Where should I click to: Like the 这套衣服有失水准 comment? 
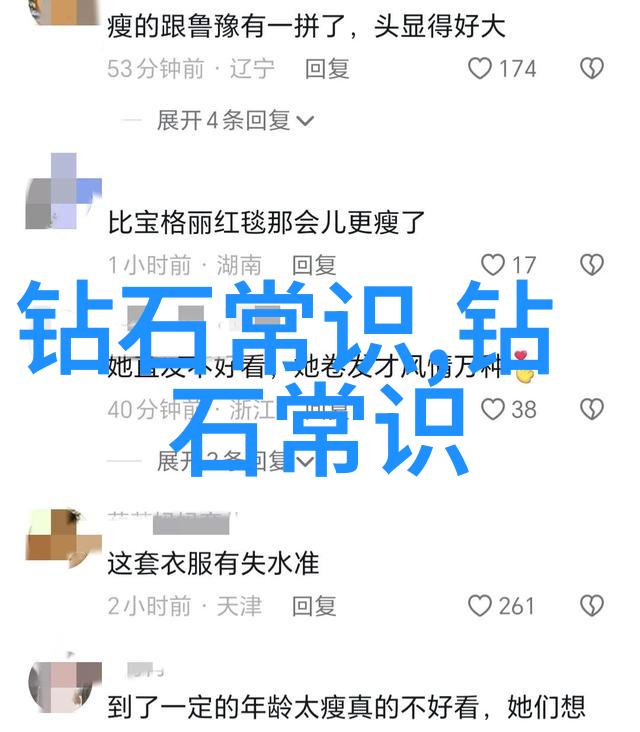pos(481,606)
